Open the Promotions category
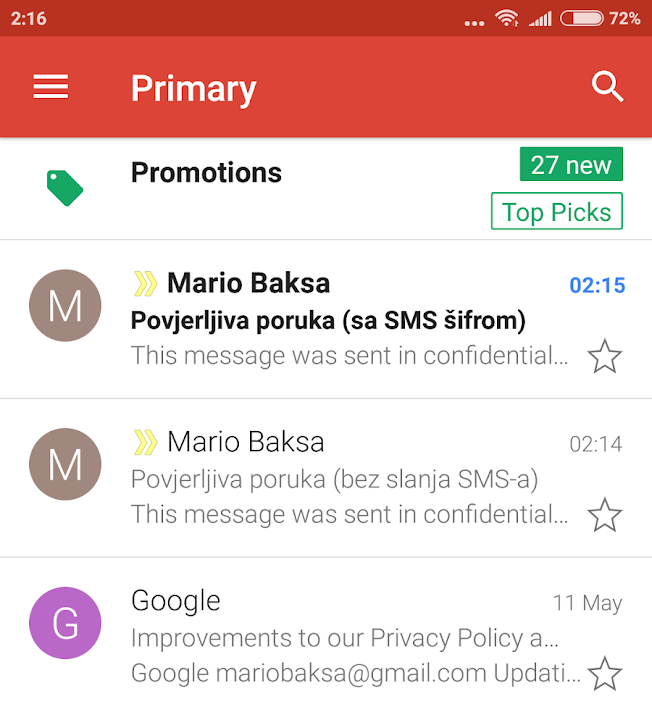Screen dimensions: 652x711 coord(300,188)
